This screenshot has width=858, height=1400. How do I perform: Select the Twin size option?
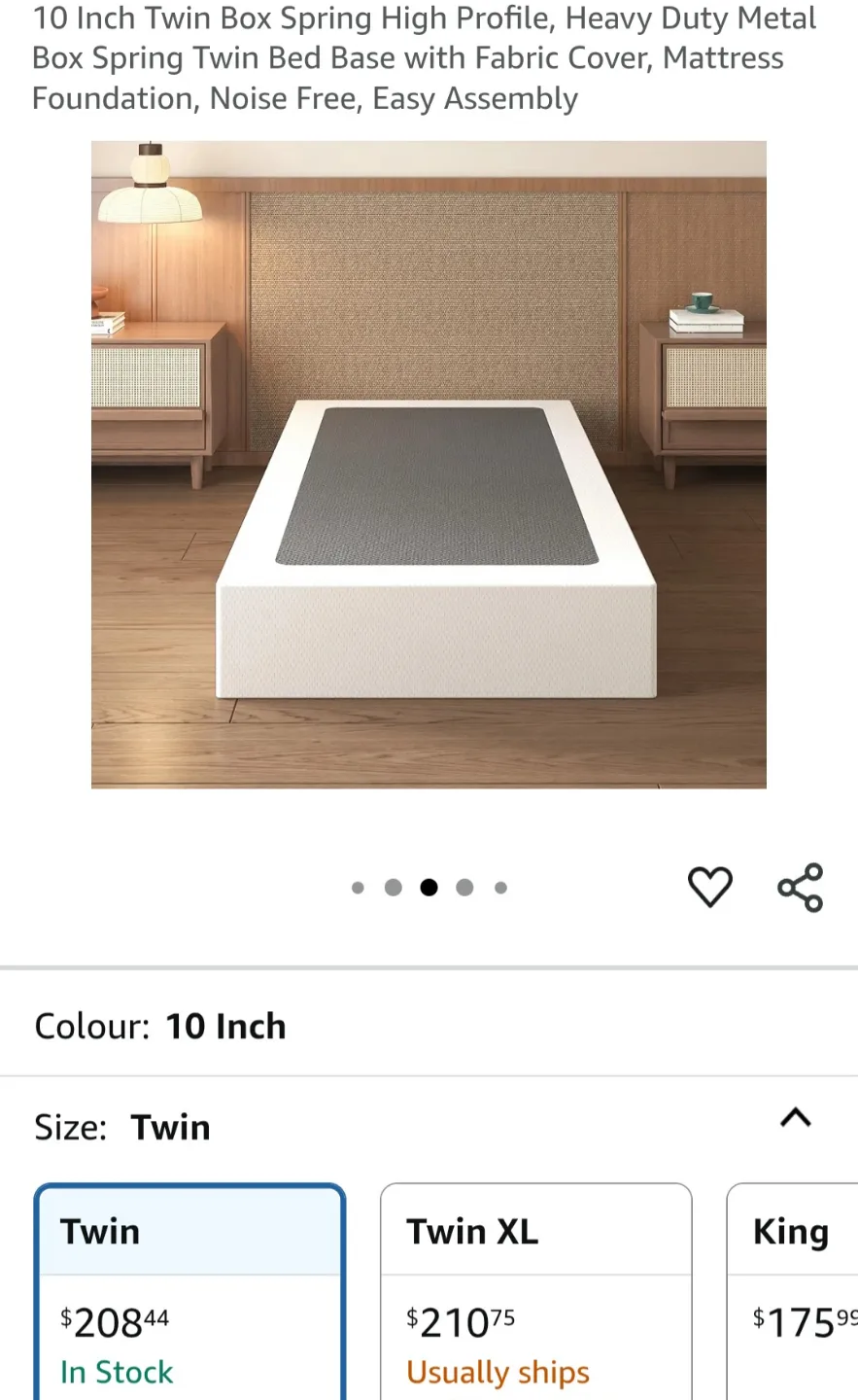coord(190,1293)
